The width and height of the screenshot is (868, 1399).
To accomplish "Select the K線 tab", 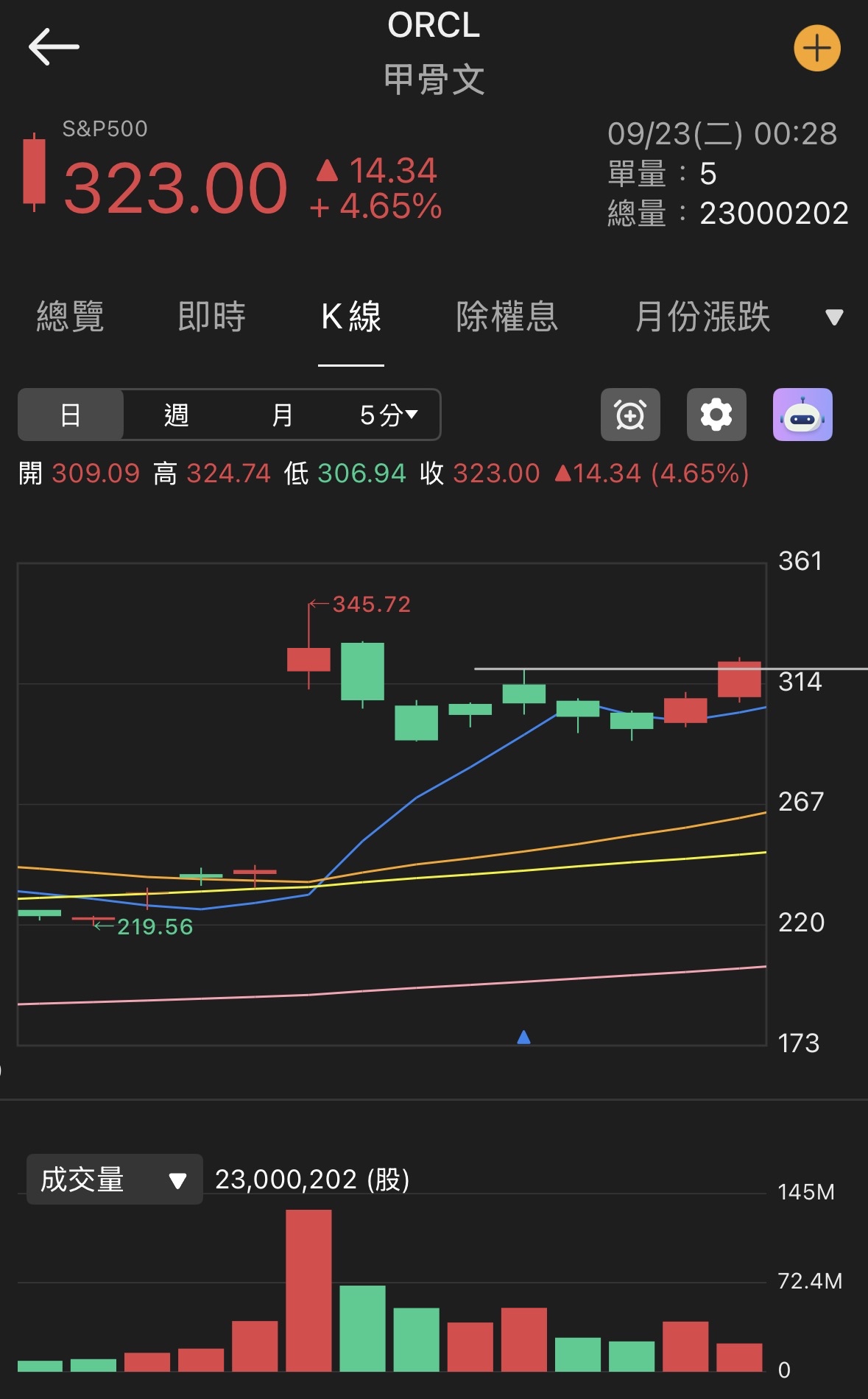I will [x=350, y=317].
